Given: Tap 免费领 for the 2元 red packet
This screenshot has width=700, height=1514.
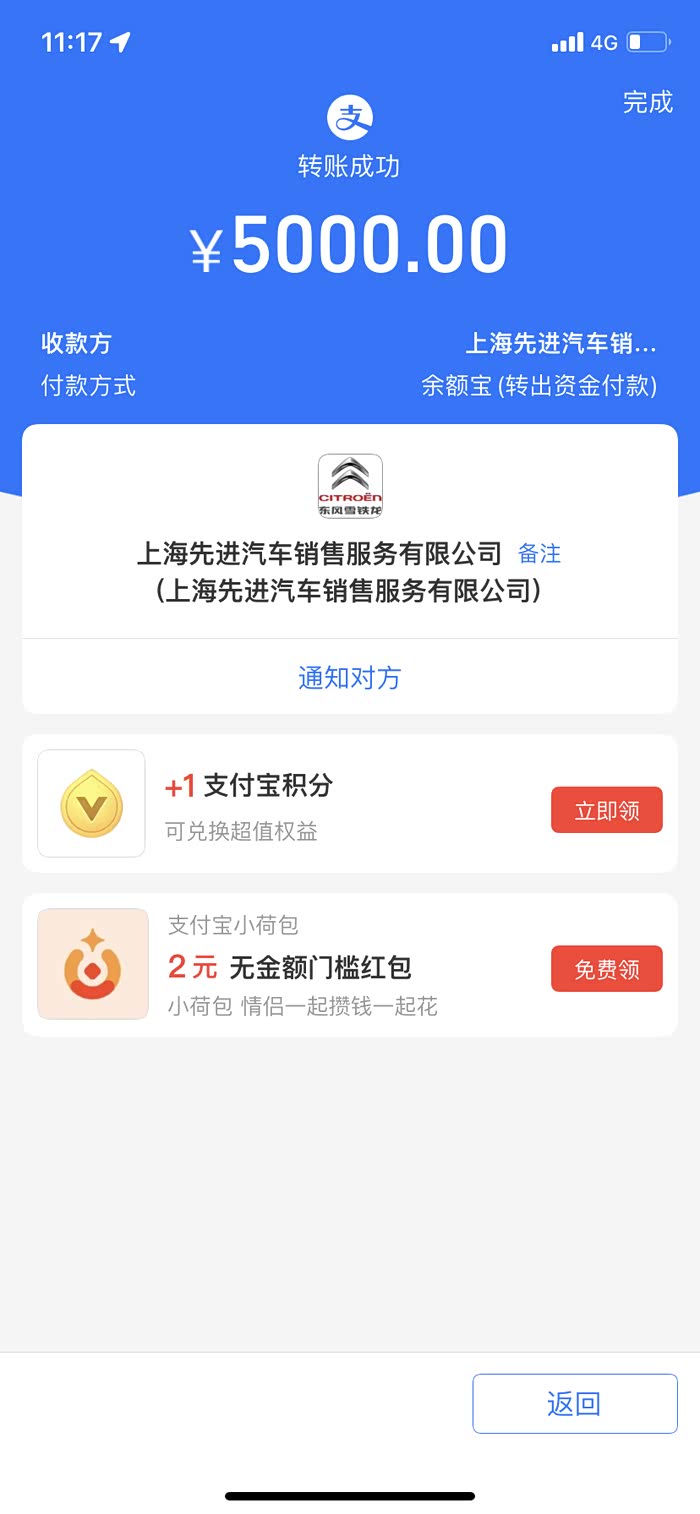Looking at the screenshot, I should coord(607,969).
